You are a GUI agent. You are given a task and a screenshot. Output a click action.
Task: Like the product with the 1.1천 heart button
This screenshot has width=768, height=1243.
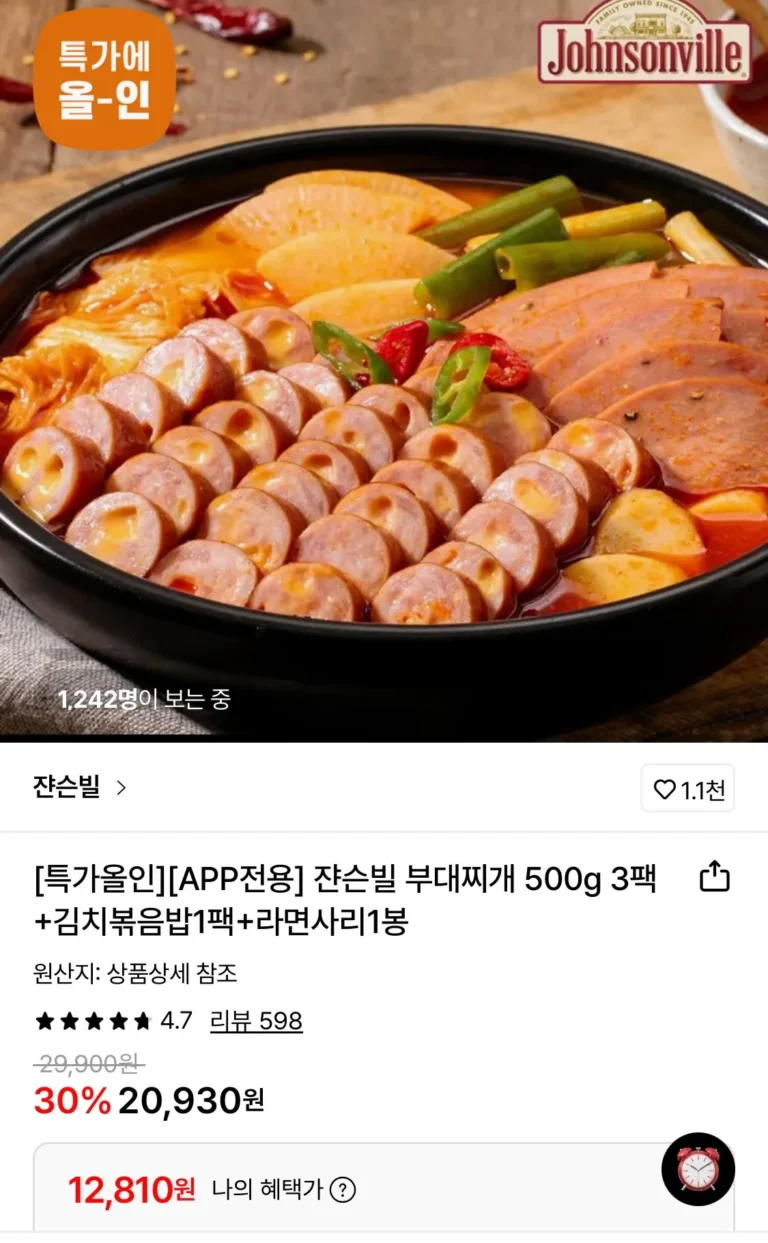(688, 789)
